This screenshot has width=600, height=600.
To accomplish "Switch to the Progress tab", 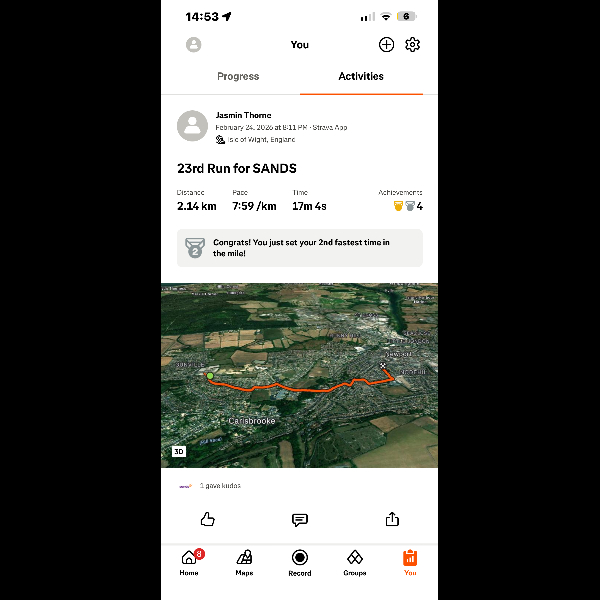I will point(238,77).
